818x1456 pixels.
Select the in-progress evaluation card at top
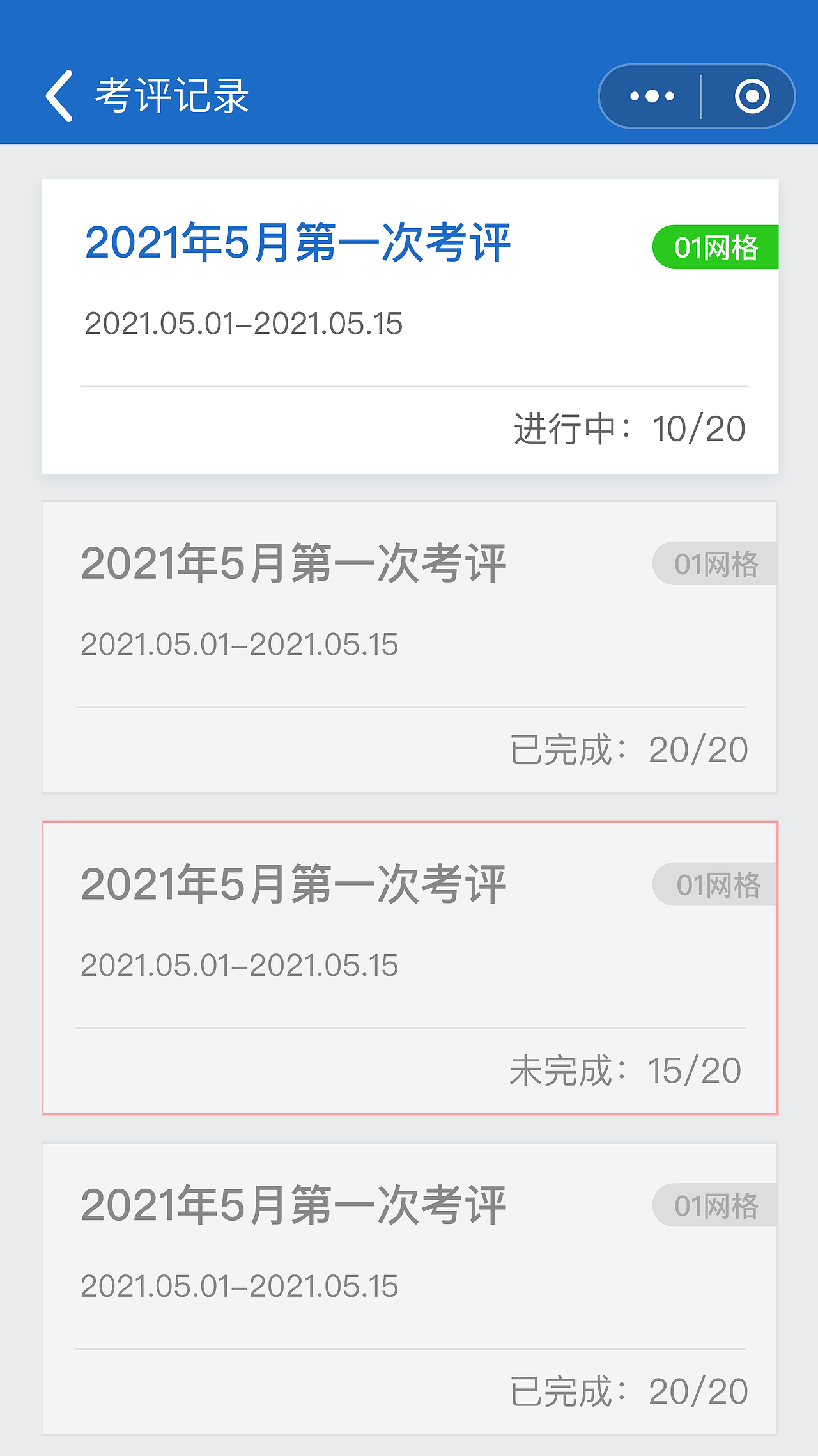click(x=409, y=326)
